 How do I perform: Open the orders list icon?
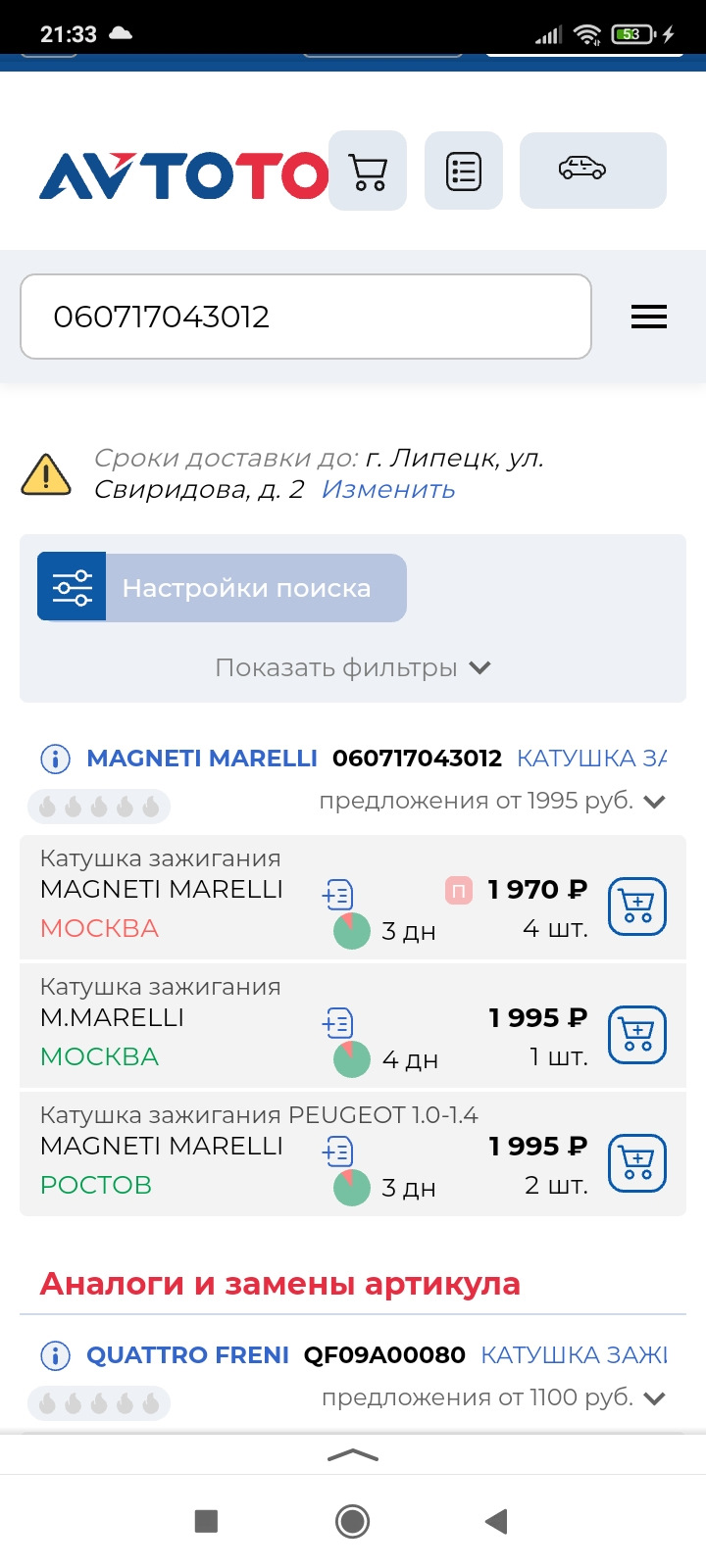464,171
